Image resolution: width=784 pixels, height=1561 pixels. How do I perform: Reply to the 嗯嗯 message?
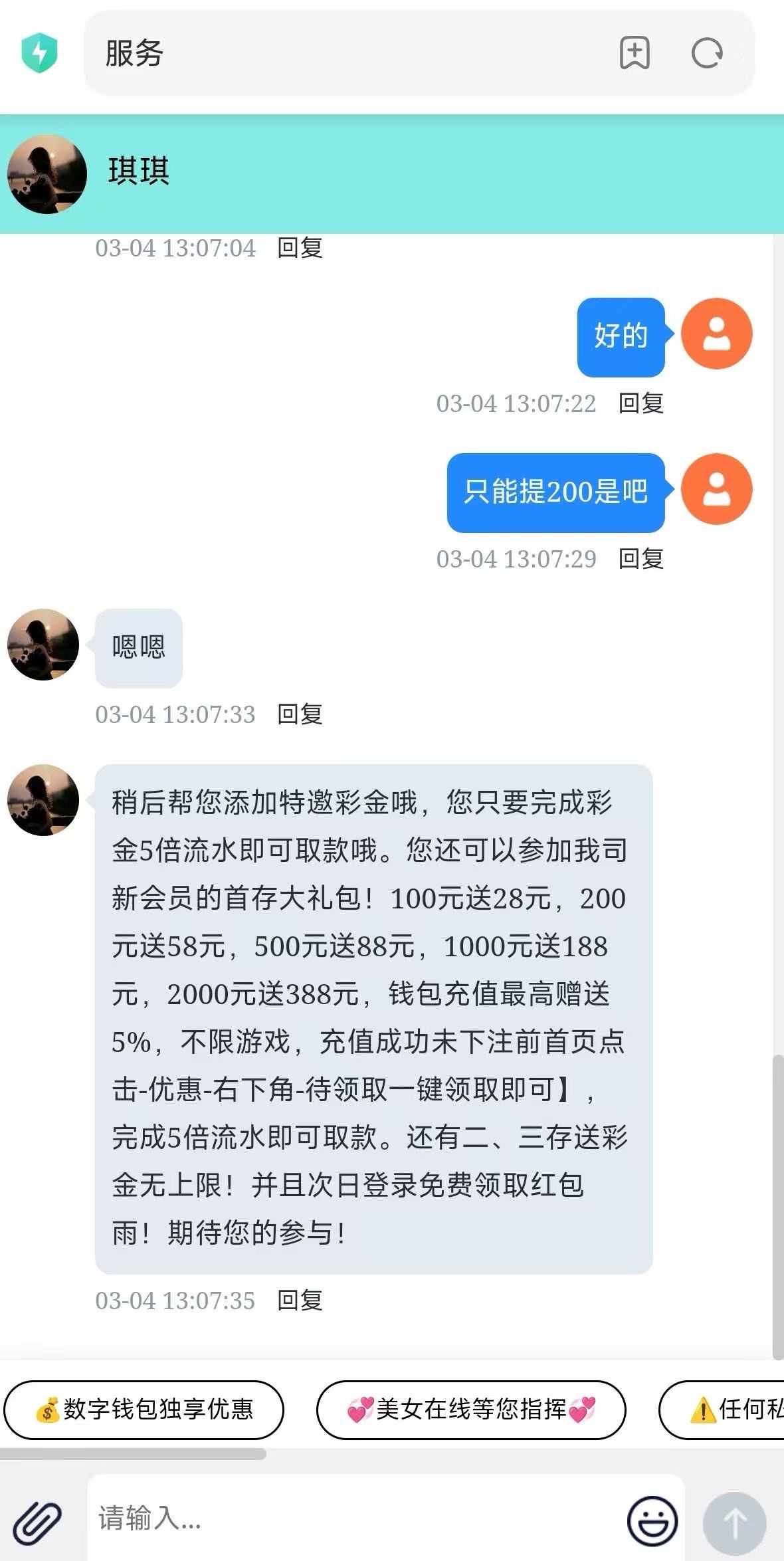pyautogui.click(x=300, y=714)
